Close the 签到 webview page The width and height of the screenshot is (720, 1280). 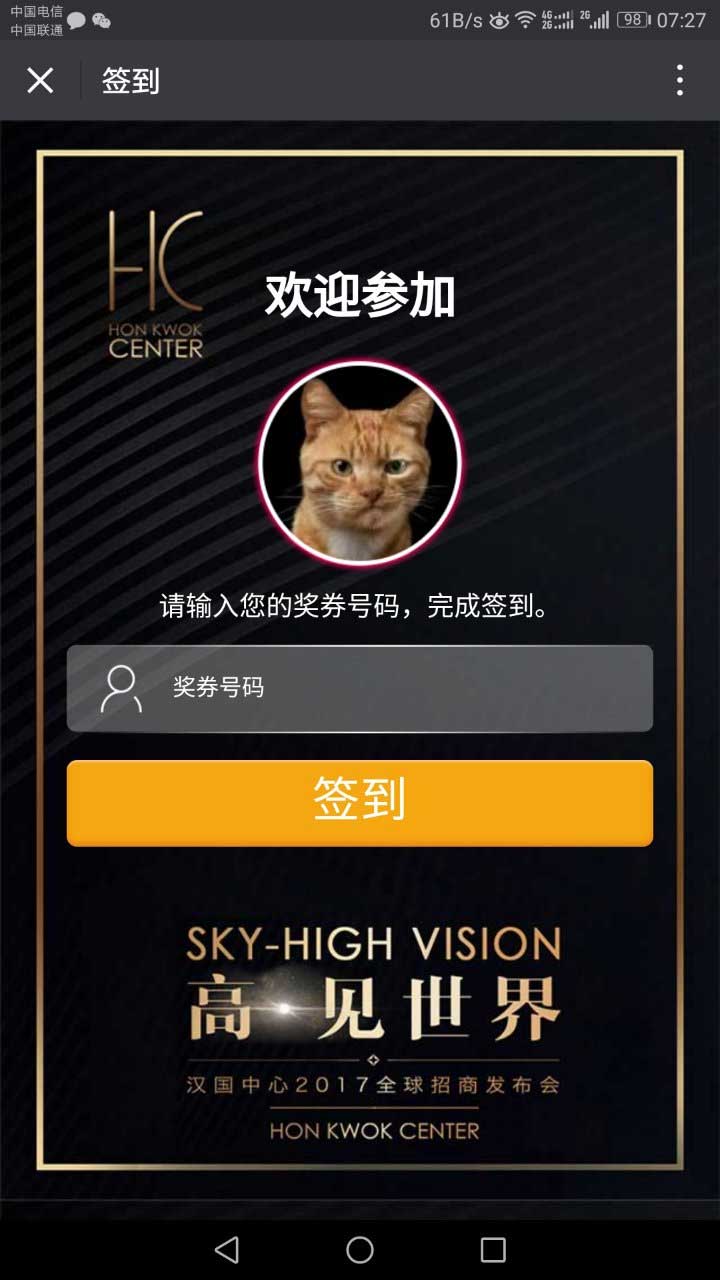point(40,80)
